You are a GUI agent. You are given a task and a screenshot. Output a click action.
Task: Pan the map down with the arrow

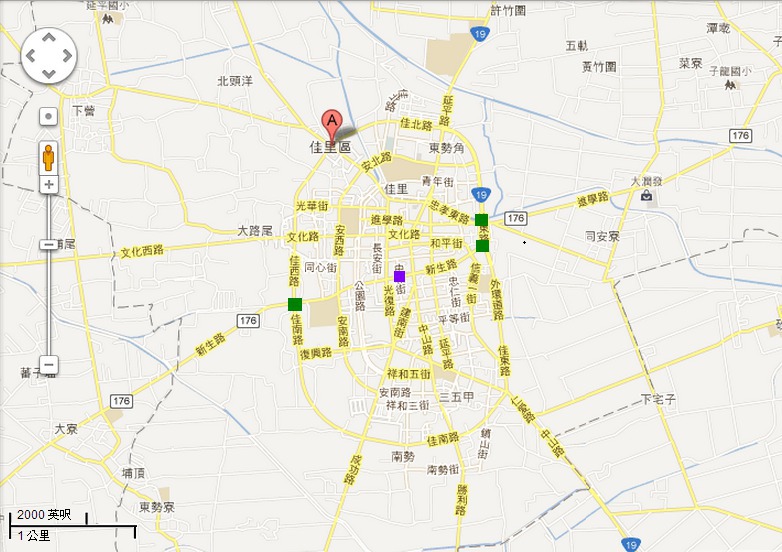point(48,71)
